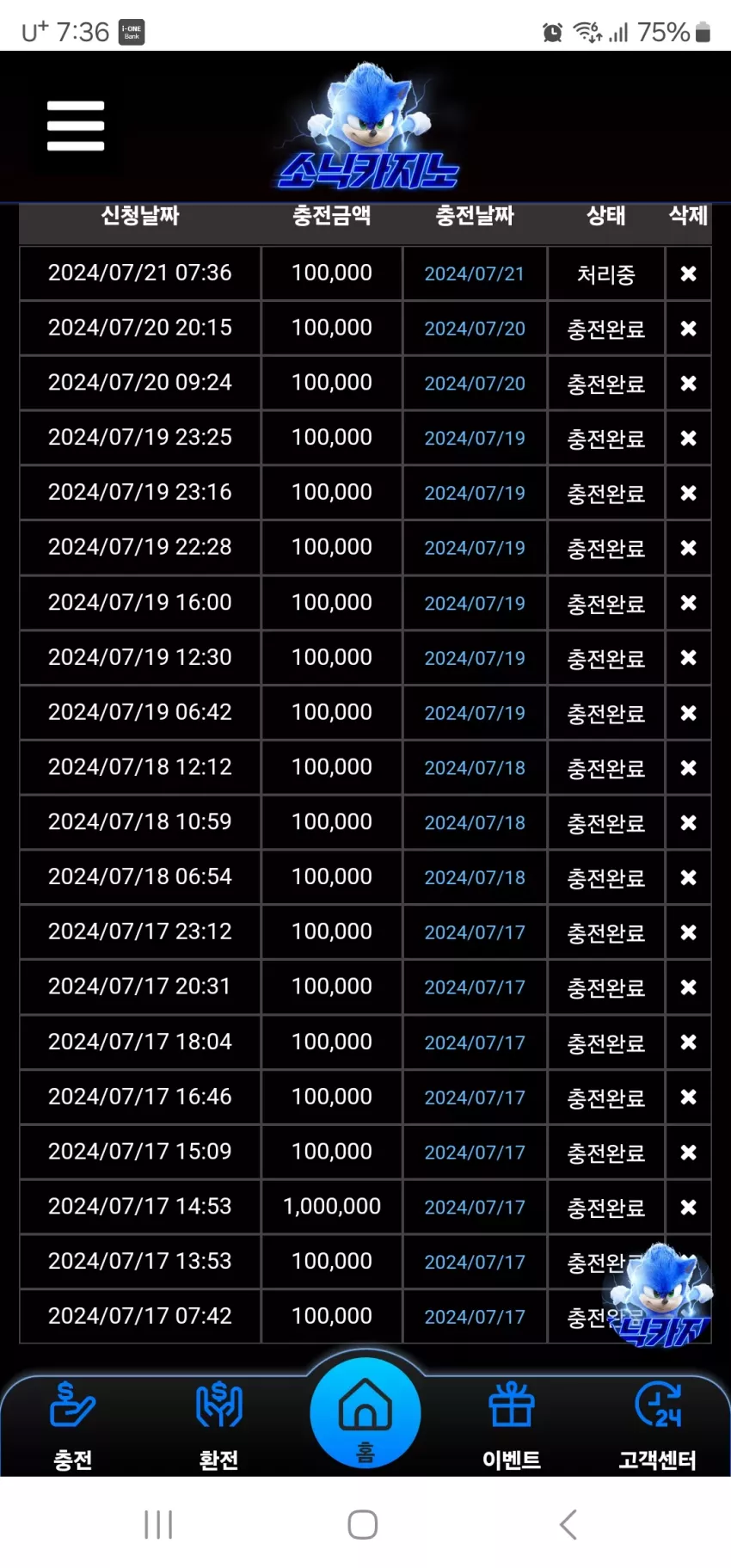This screenshot has height=1568, width=731.
Task: Switch to the 환전 tab
Action: [x=219, y=1425]
